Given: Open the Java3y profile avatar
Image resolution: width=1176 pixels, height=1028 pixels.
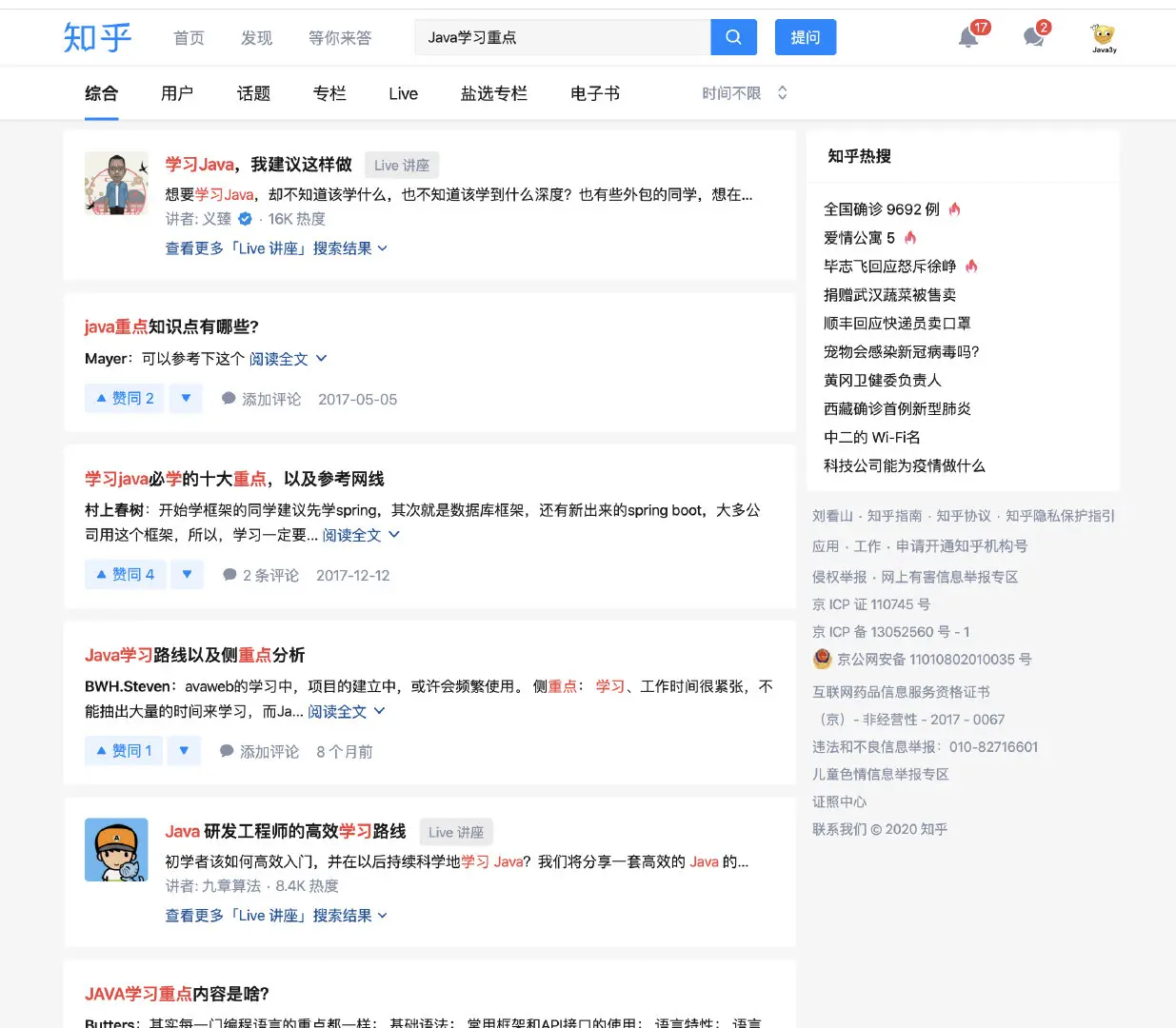Looking at the screenshot, I should (1104, 37).
